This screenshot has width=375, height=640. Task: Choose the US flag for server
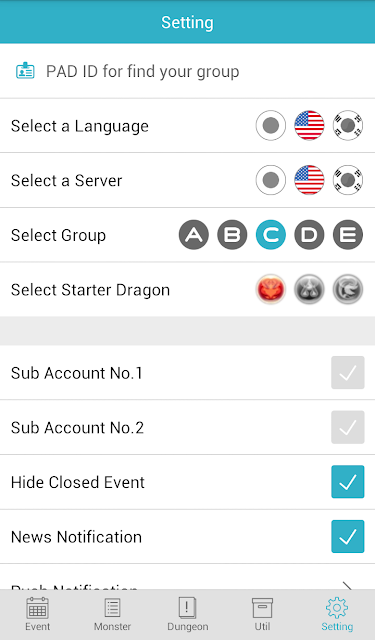[309, 180]
